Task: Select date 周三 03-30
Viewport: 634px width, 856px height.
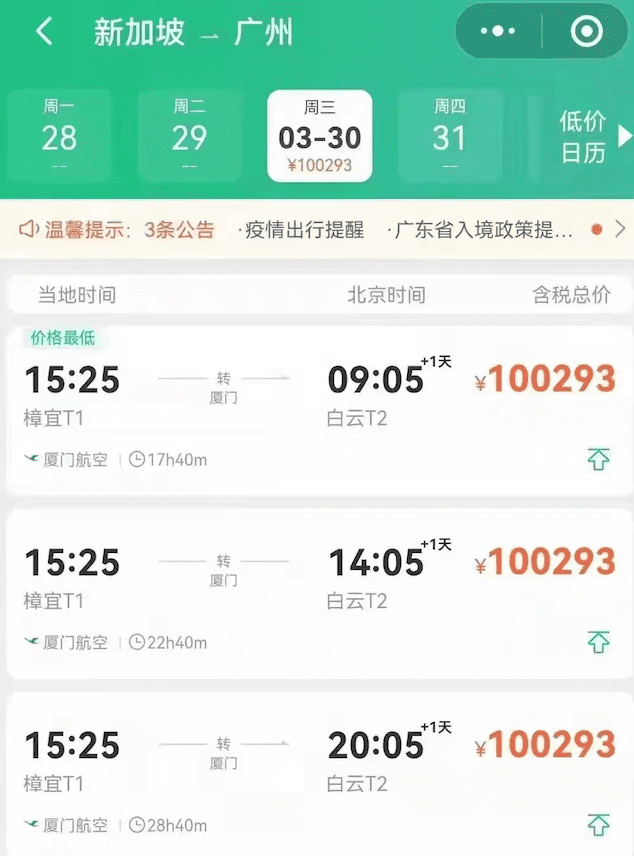Action: tap(319, 136)
